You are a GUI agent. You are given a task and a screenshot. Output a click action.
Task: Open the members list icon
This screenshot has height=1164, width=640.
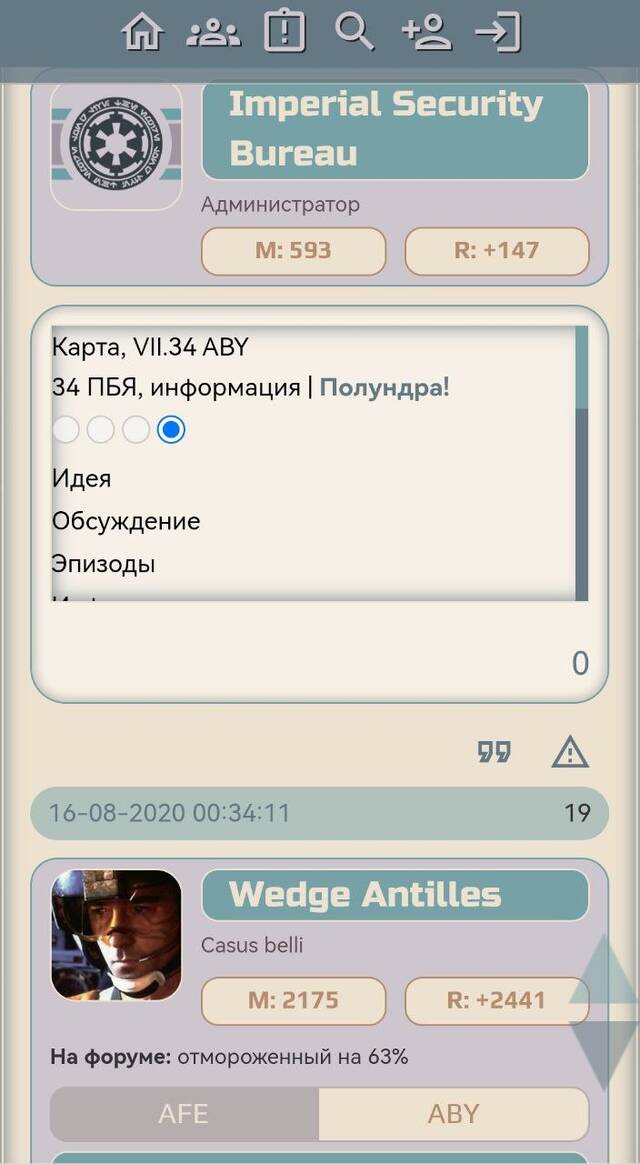point(213,32)
